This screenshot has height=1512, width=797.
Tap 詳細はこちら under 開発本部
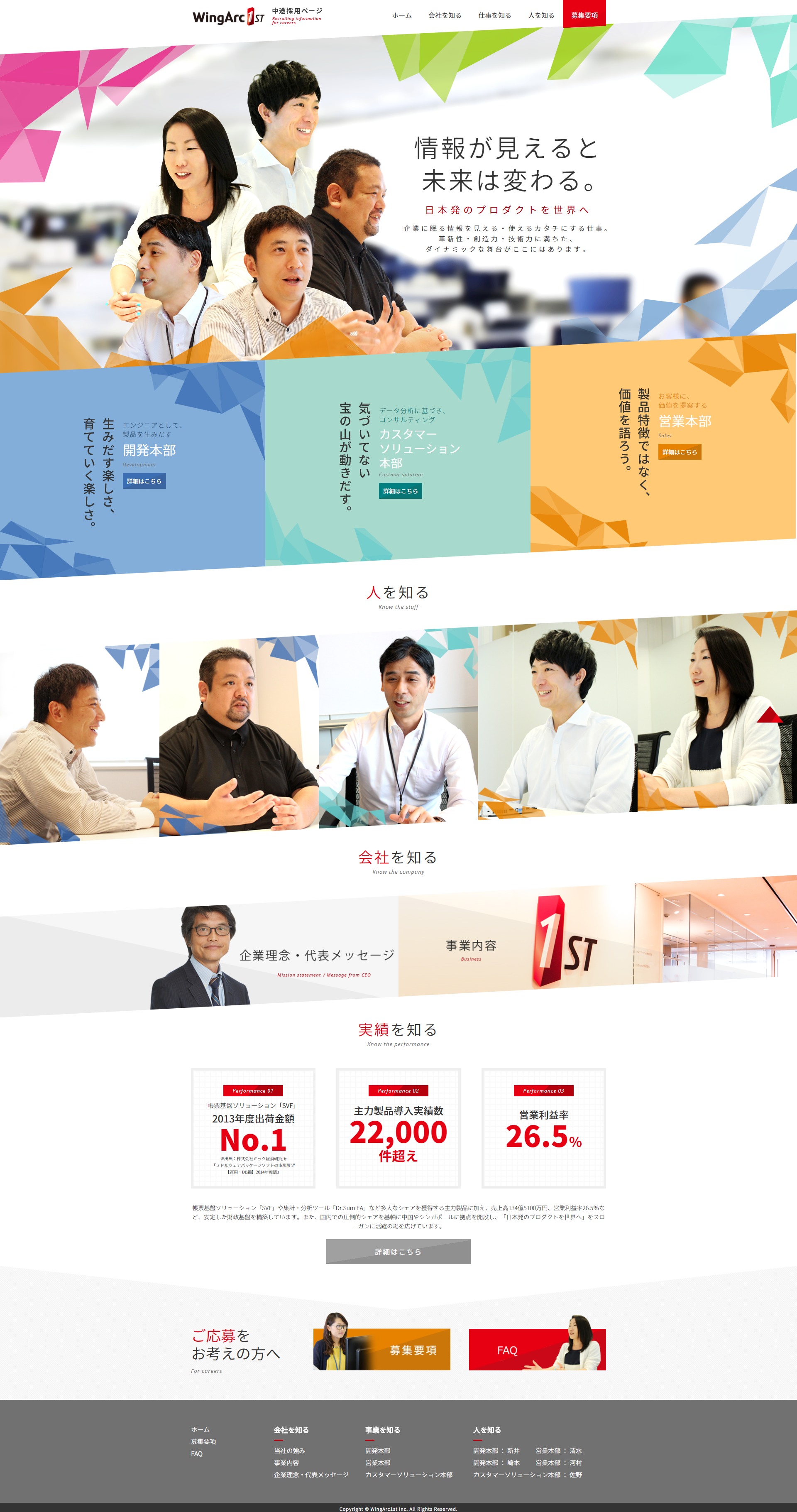pos(144,481)
